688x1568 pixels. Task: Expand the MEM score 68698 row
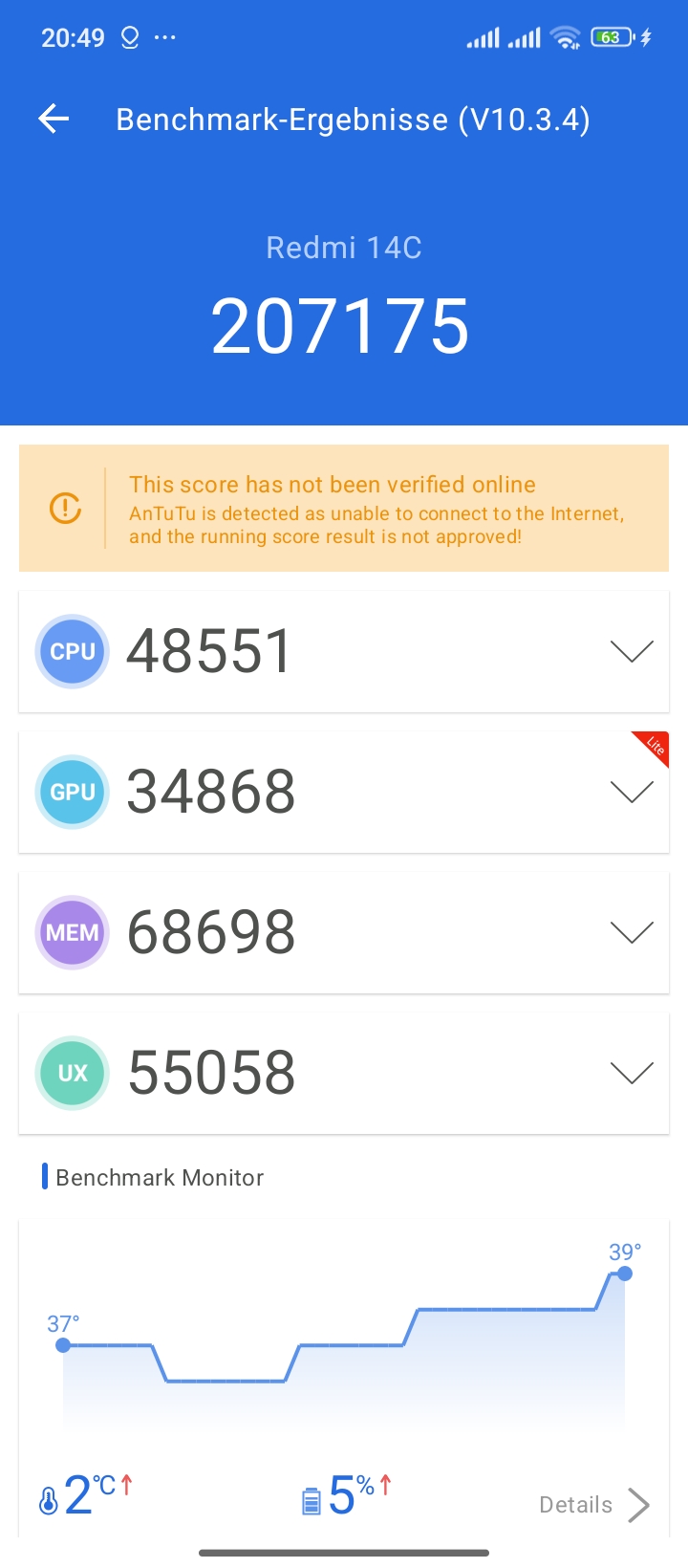pos(344,932)
